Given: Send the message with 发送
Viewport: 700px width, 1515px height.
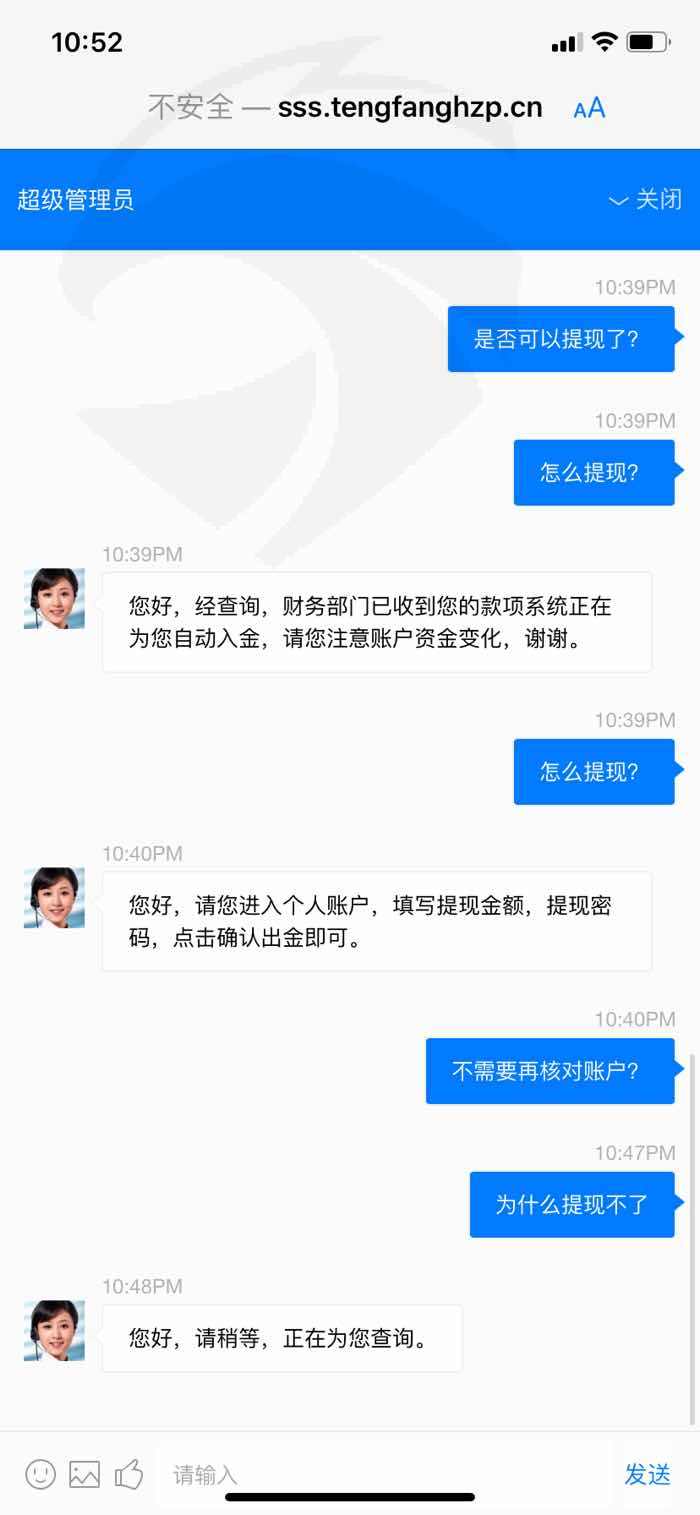Looking at the screenshot, I should tap(647, 1474).
